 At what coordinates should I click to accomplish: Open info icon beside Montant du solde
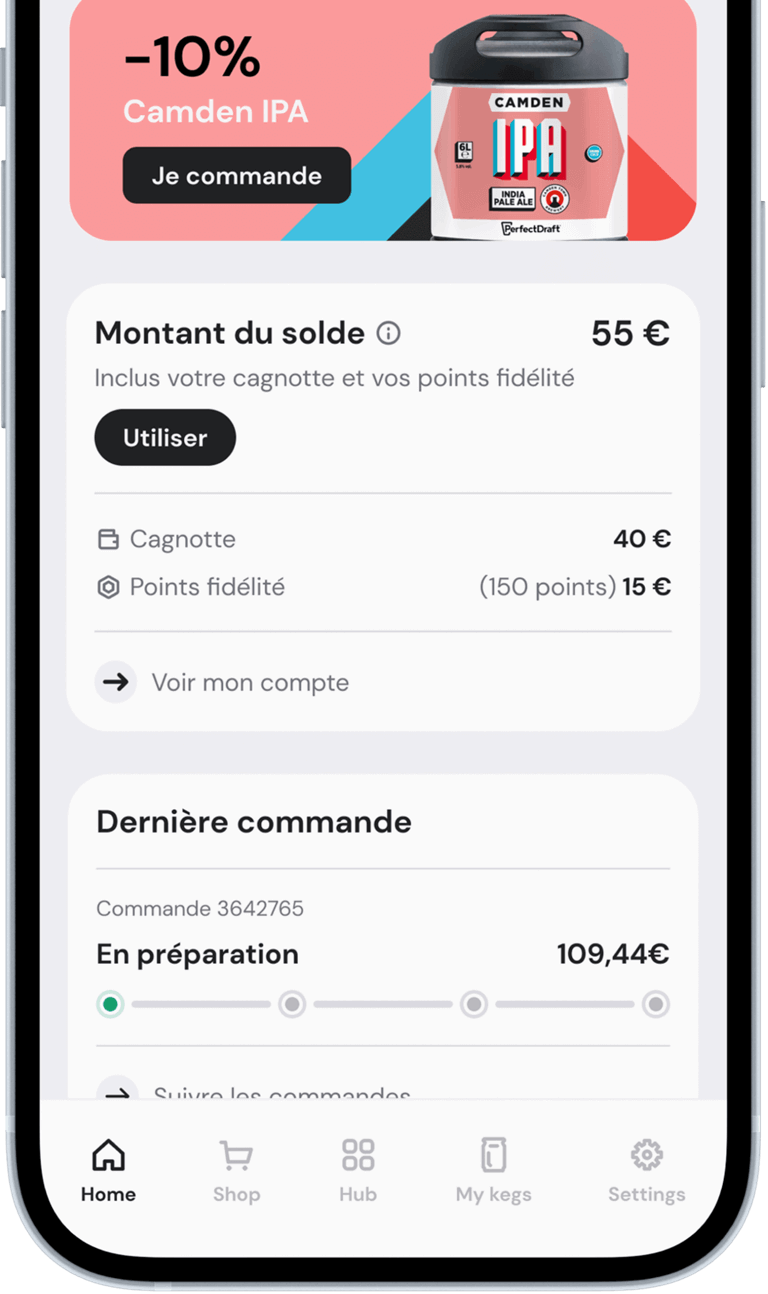(388, 333)
